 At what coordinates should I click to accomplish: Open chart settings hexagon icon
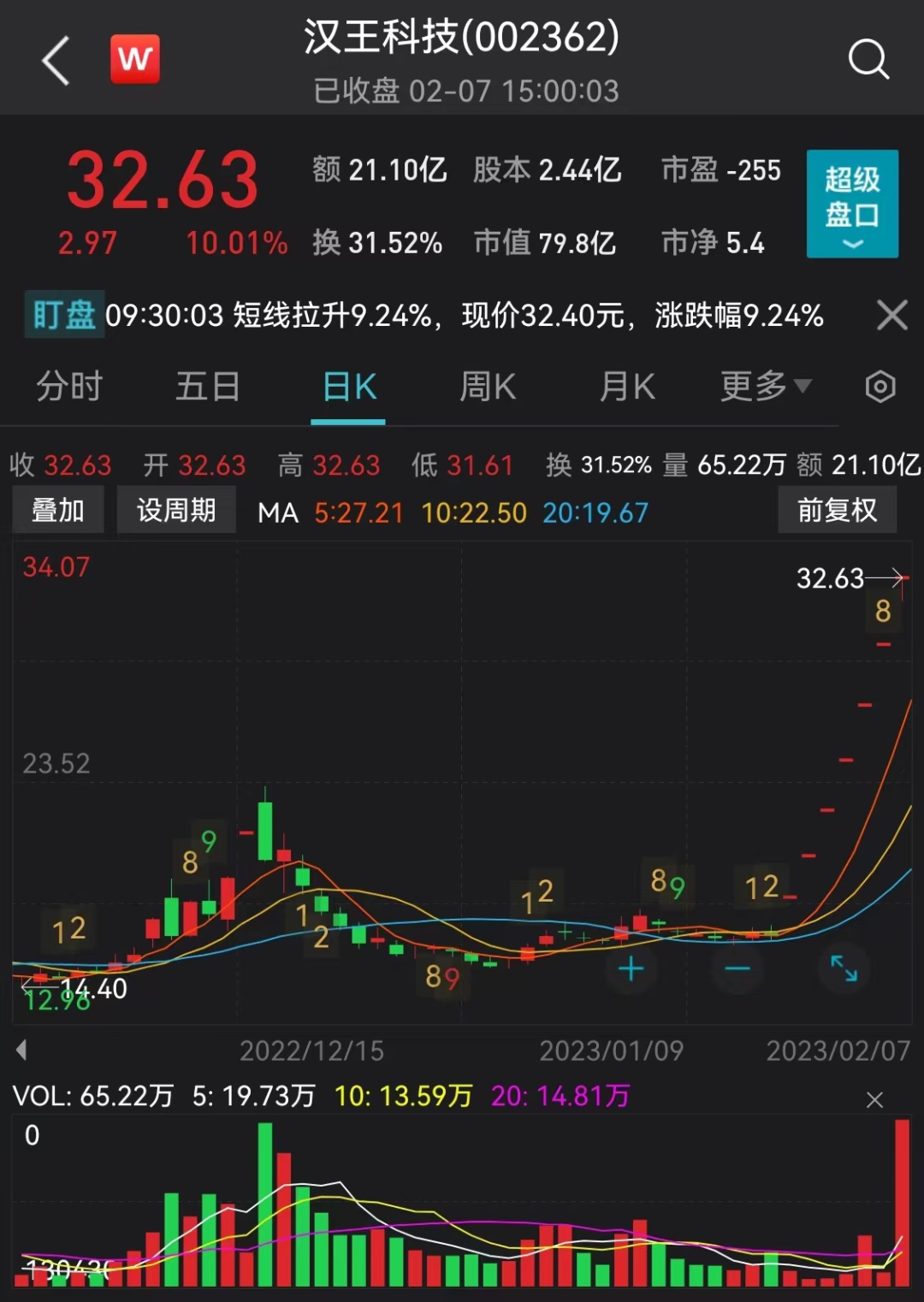pos(880,388)
